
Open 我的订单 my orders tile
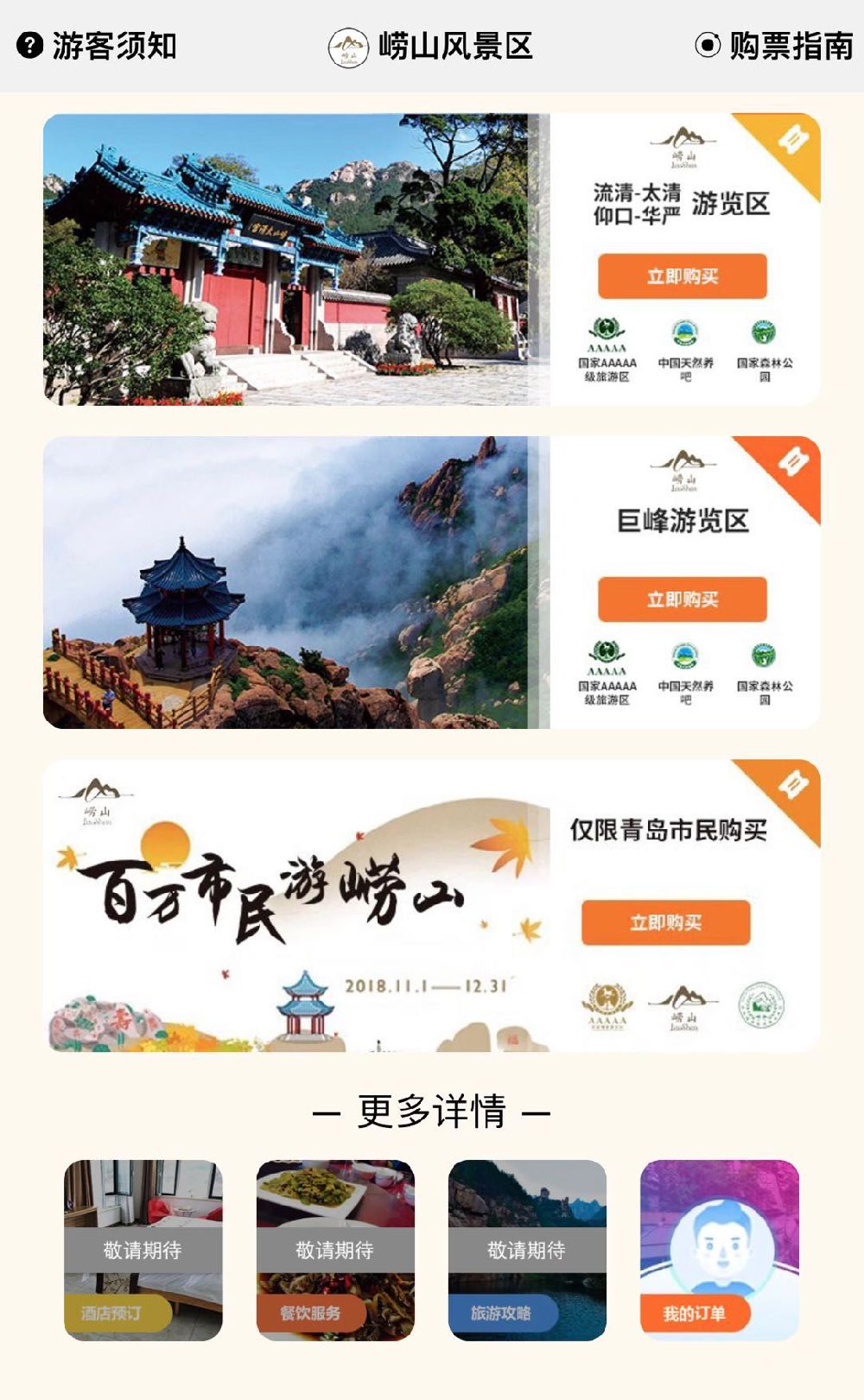point(719,1250)
